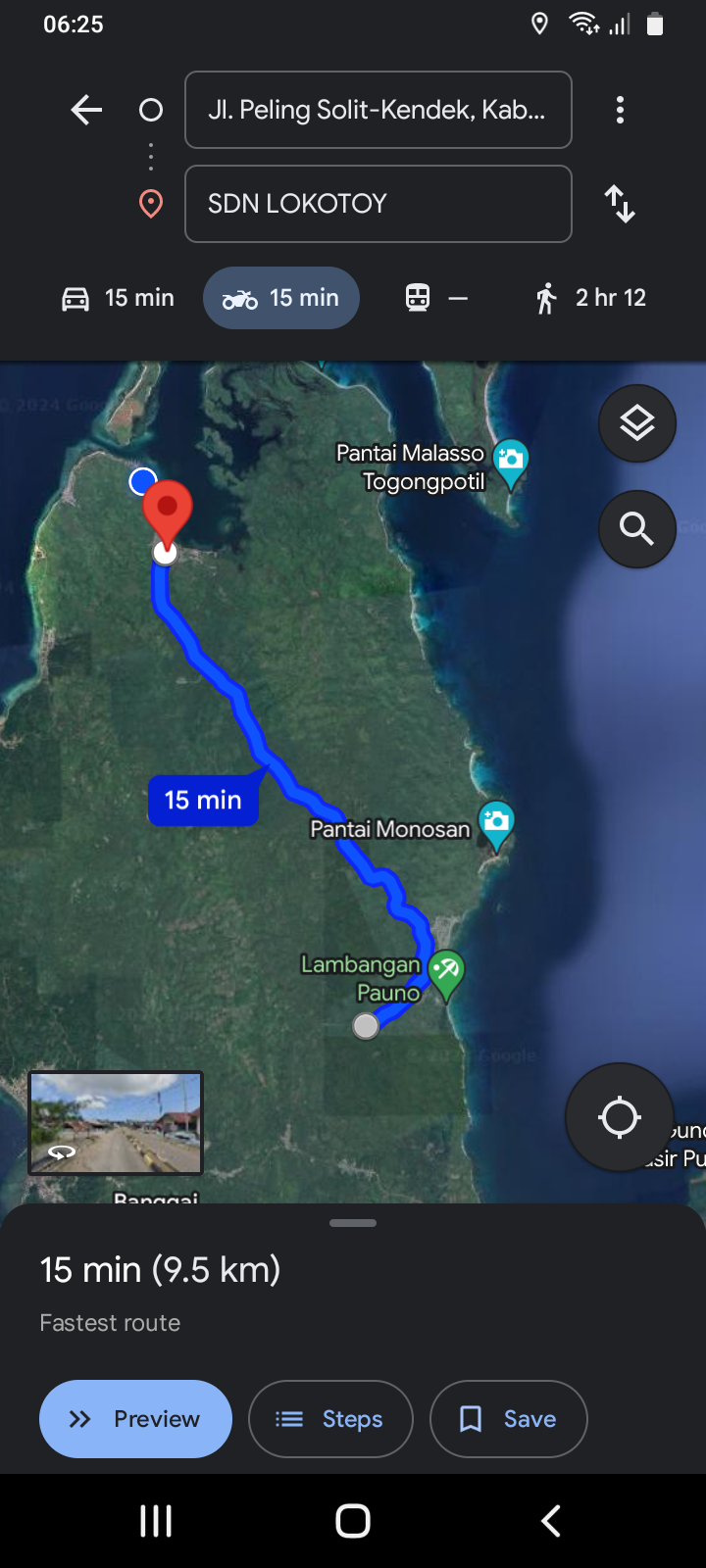
Task: Start the route Preview
Action: pos(135,1419)
